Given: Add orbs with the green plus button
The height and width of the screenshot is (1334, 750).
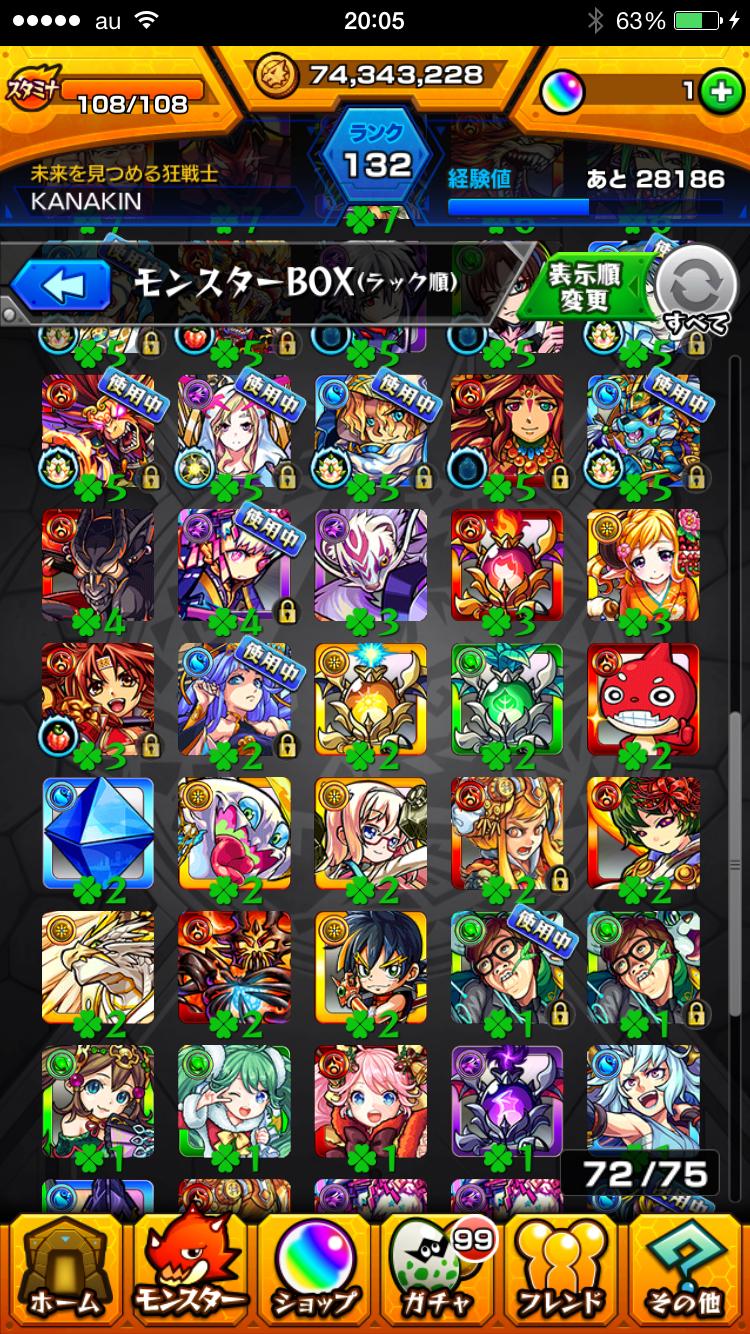Looking at the screenshot, I should click(x=717, y=92).
